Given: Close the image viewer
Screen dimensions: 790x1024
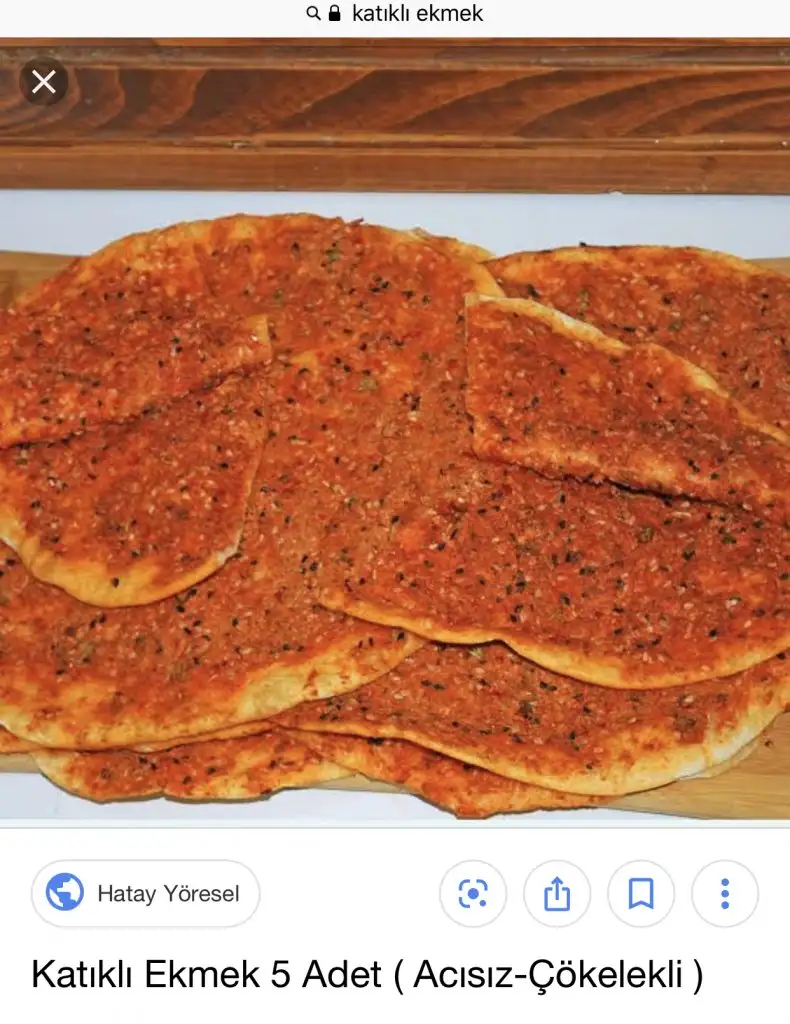Looking at the screenshot, I should [44, 82].
